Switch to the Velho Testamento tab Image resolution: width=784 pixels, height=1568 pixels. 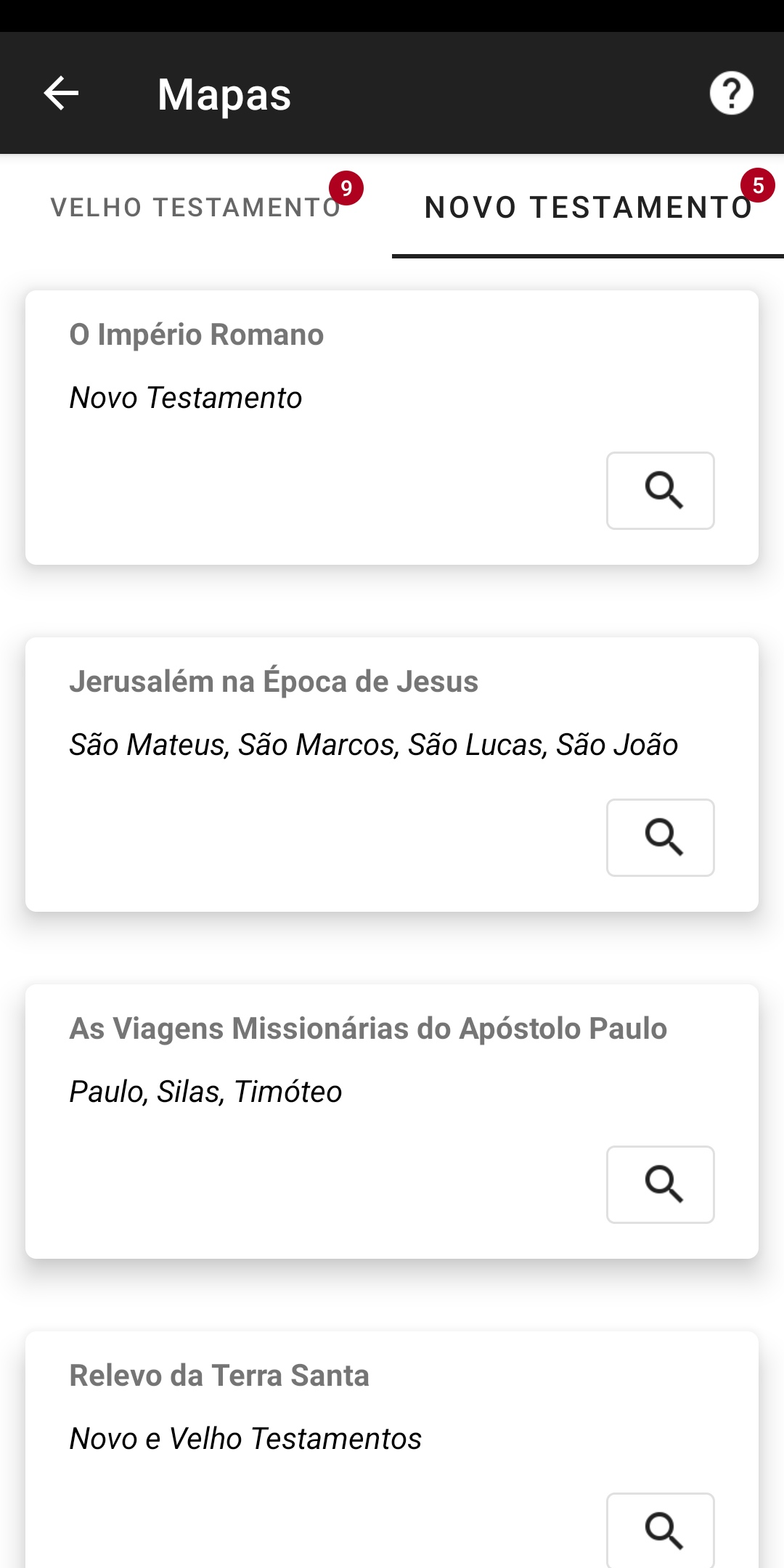click(x=196, y=207)
